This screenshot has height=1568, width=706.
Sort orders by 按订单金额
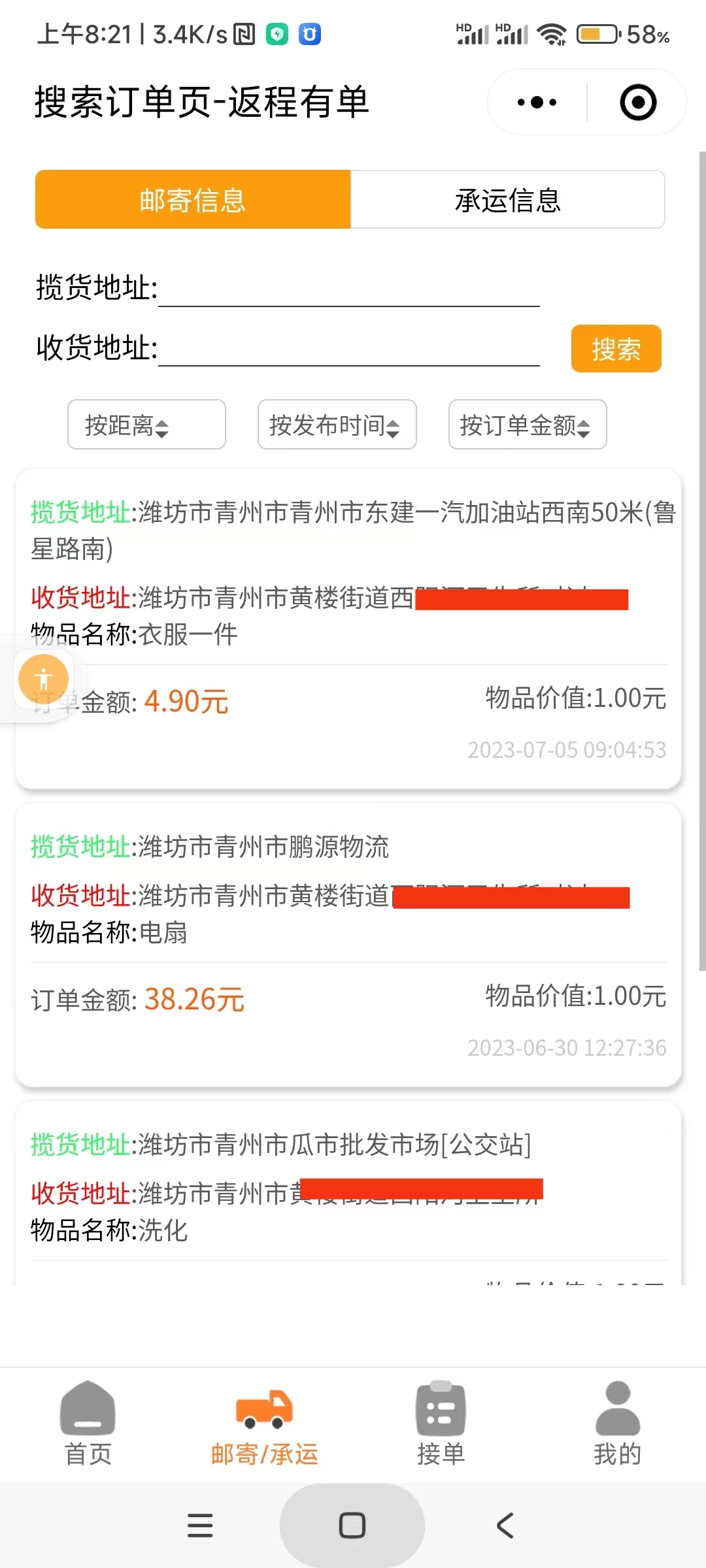click(528, 425)
